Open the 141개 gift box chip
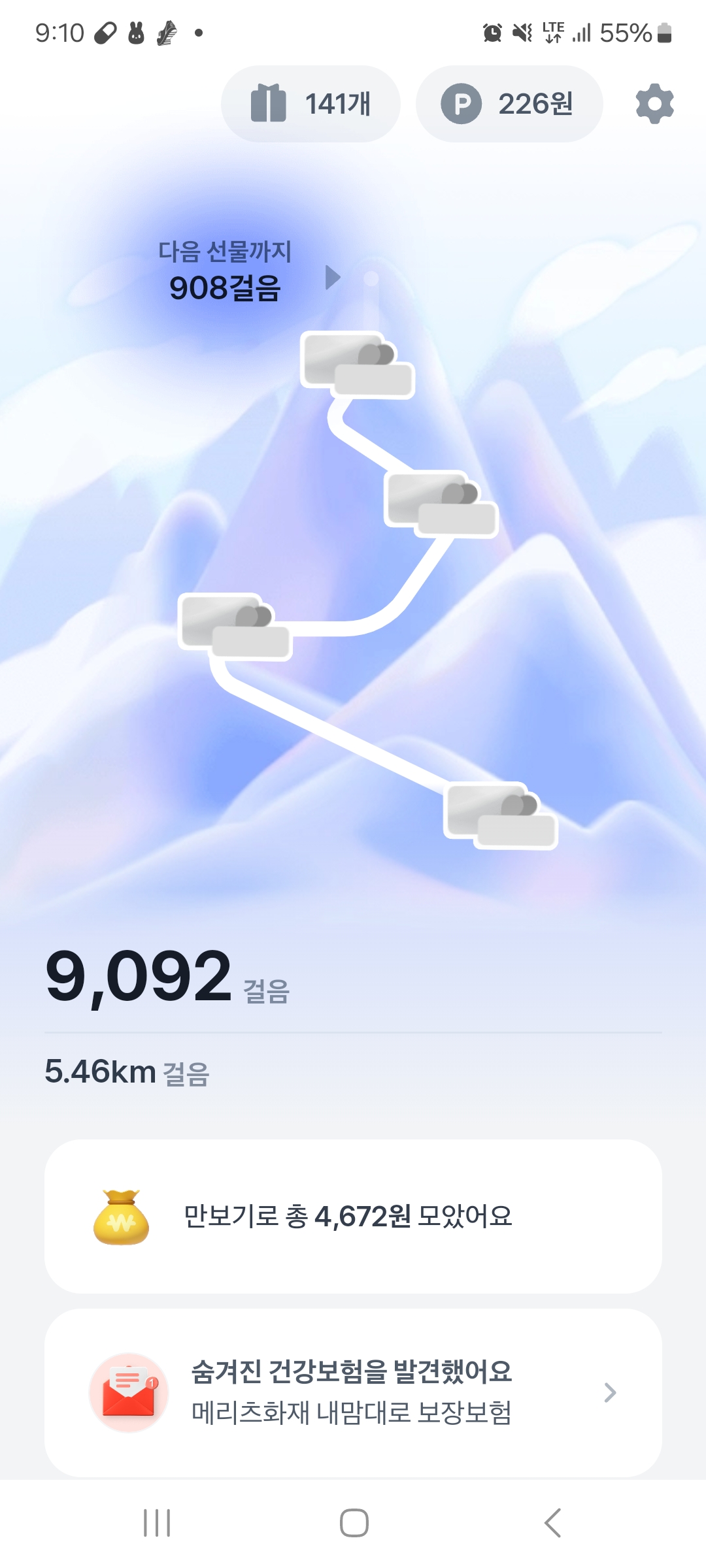This screenshot has width=706, height=1568. click(x=311, y=104)
